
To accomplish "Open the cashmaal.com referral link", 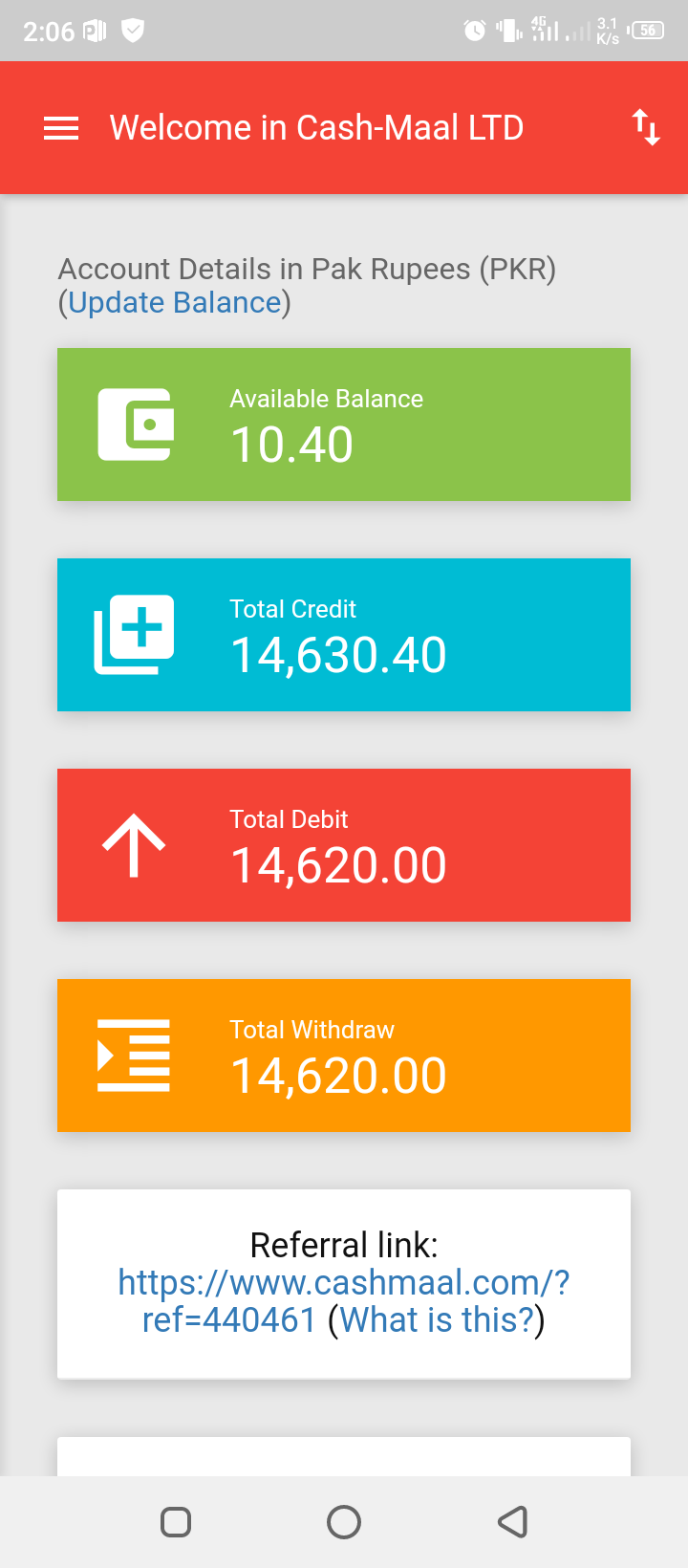I will [344, 1300].
